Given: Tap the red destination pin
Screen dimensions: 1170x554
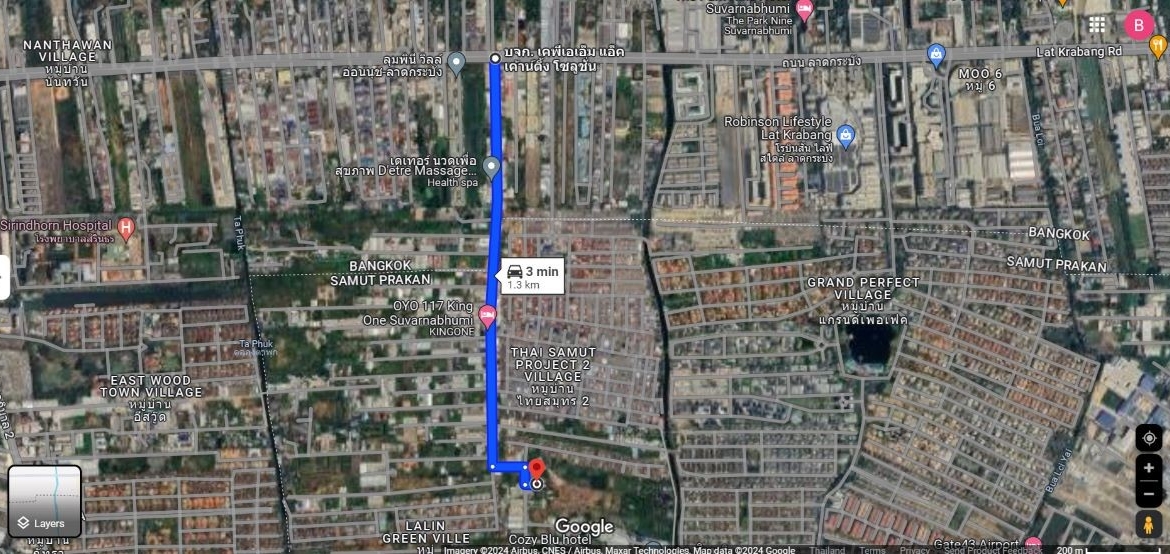Looking at the screenshot, I should (536, 469).
